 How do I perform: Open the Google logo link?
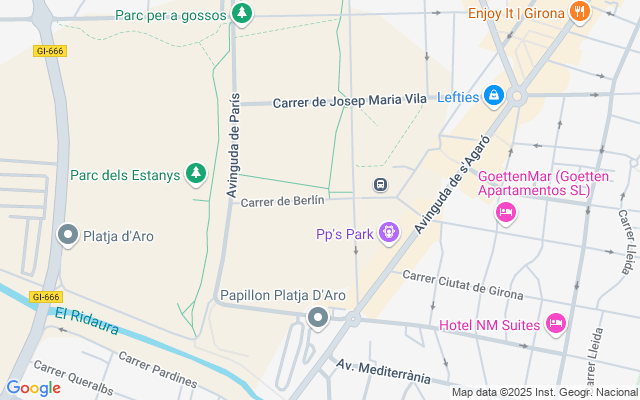pos(33,388)
